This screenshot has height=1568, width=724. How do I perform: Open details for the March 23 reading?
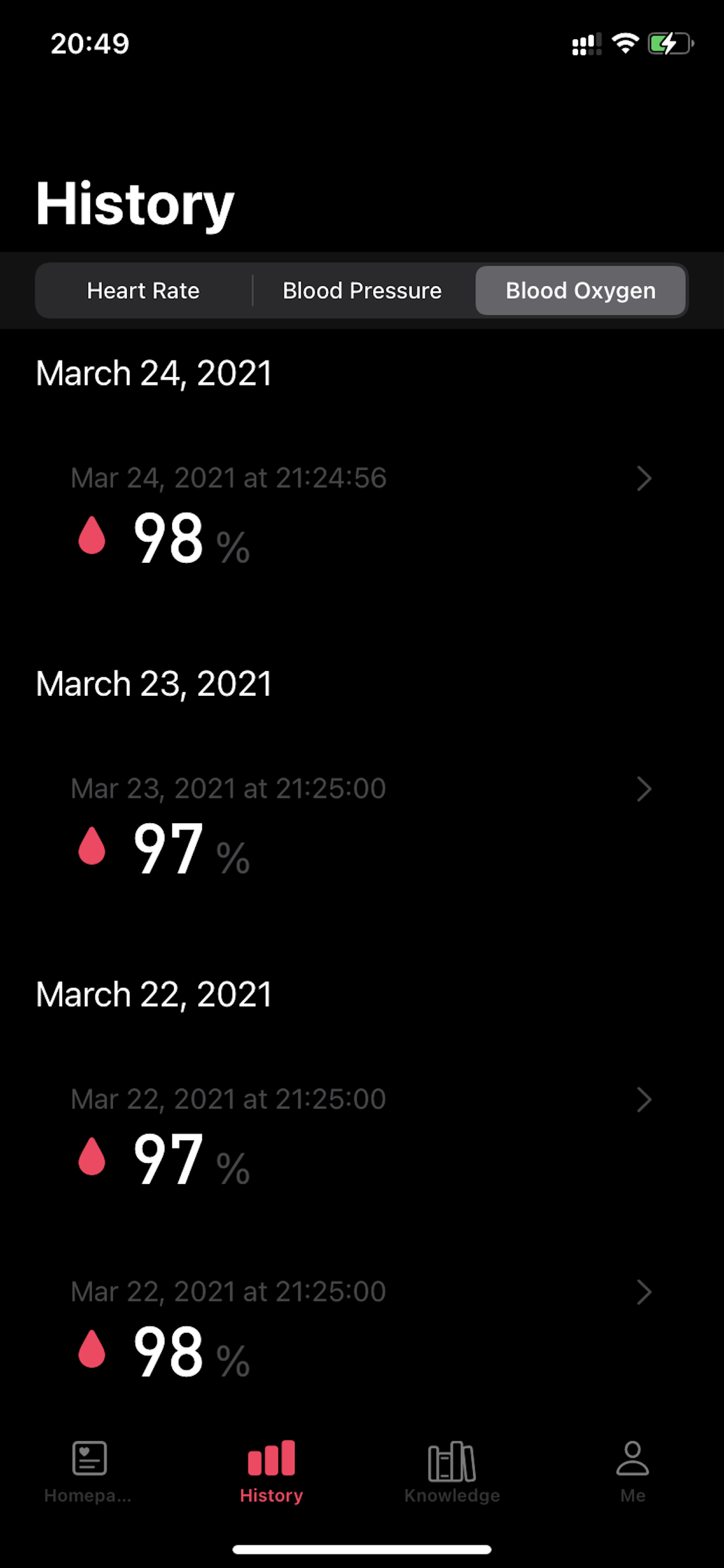pyautogui.click(x=644, y=789)
